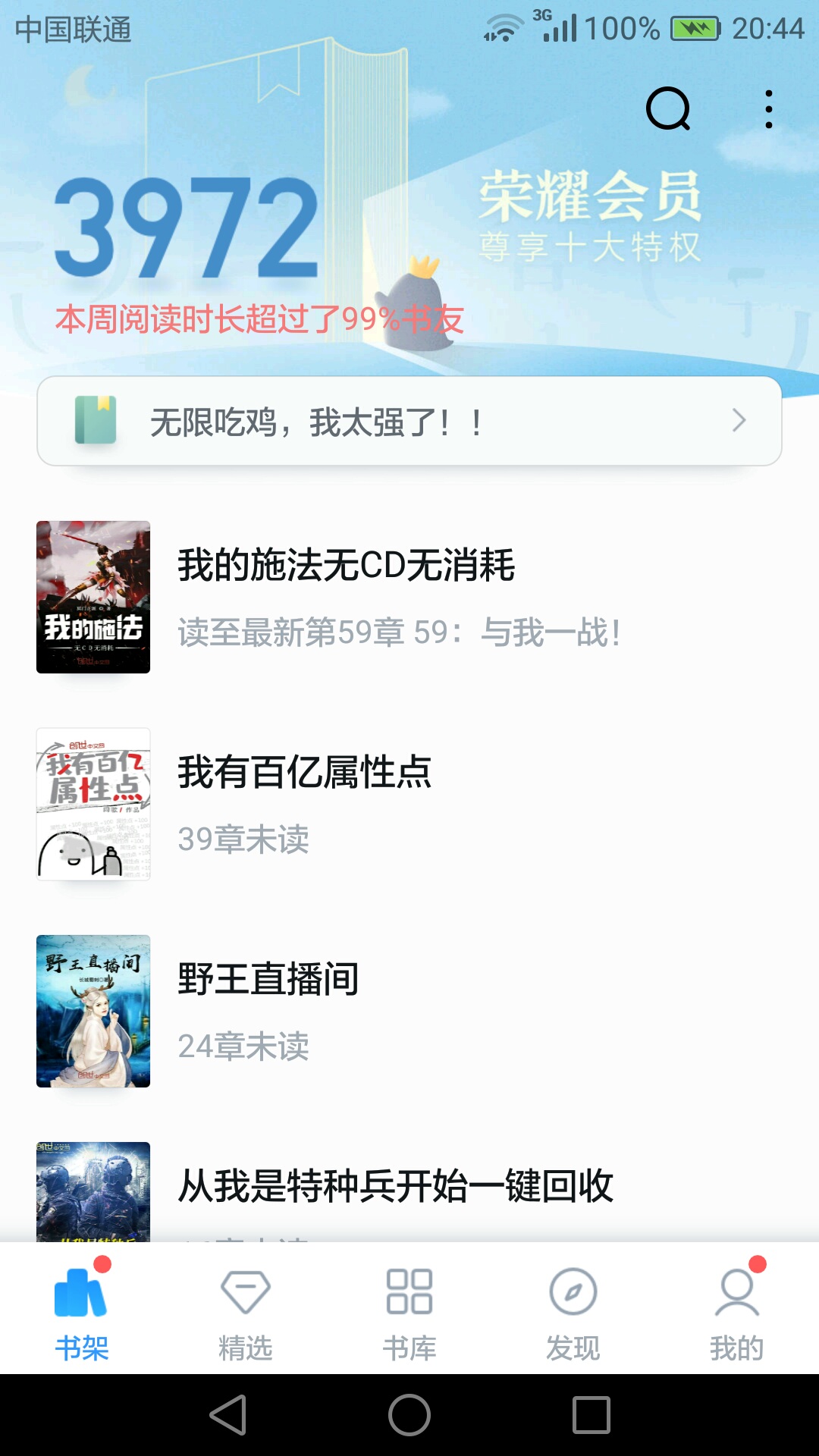
Task: Open the book 野王直播间
Action: click(409, 1011)
